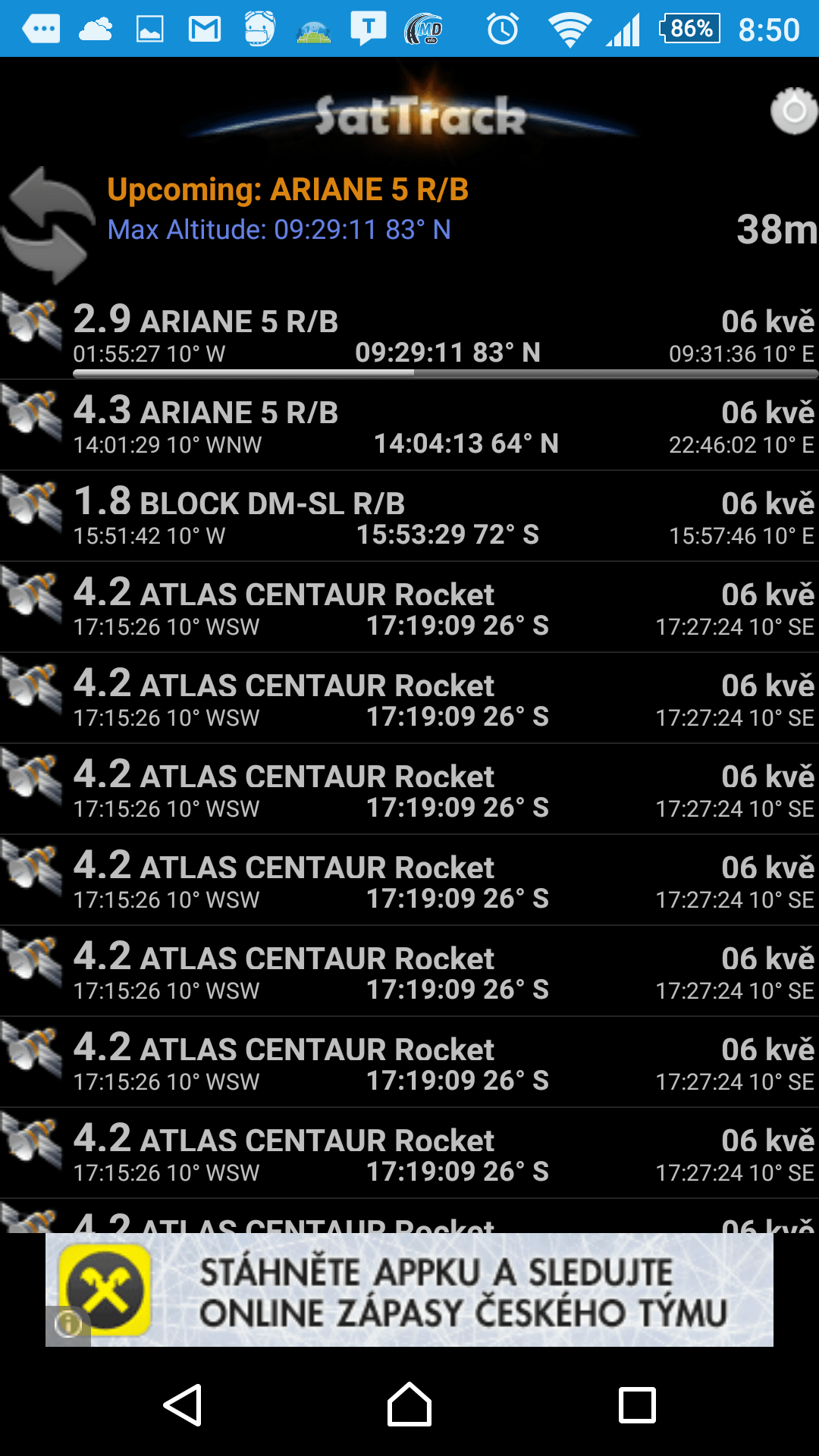The height and width of the screenshot is (1456, 819).
Task: Go back with the system back button
Action: 183,1405
